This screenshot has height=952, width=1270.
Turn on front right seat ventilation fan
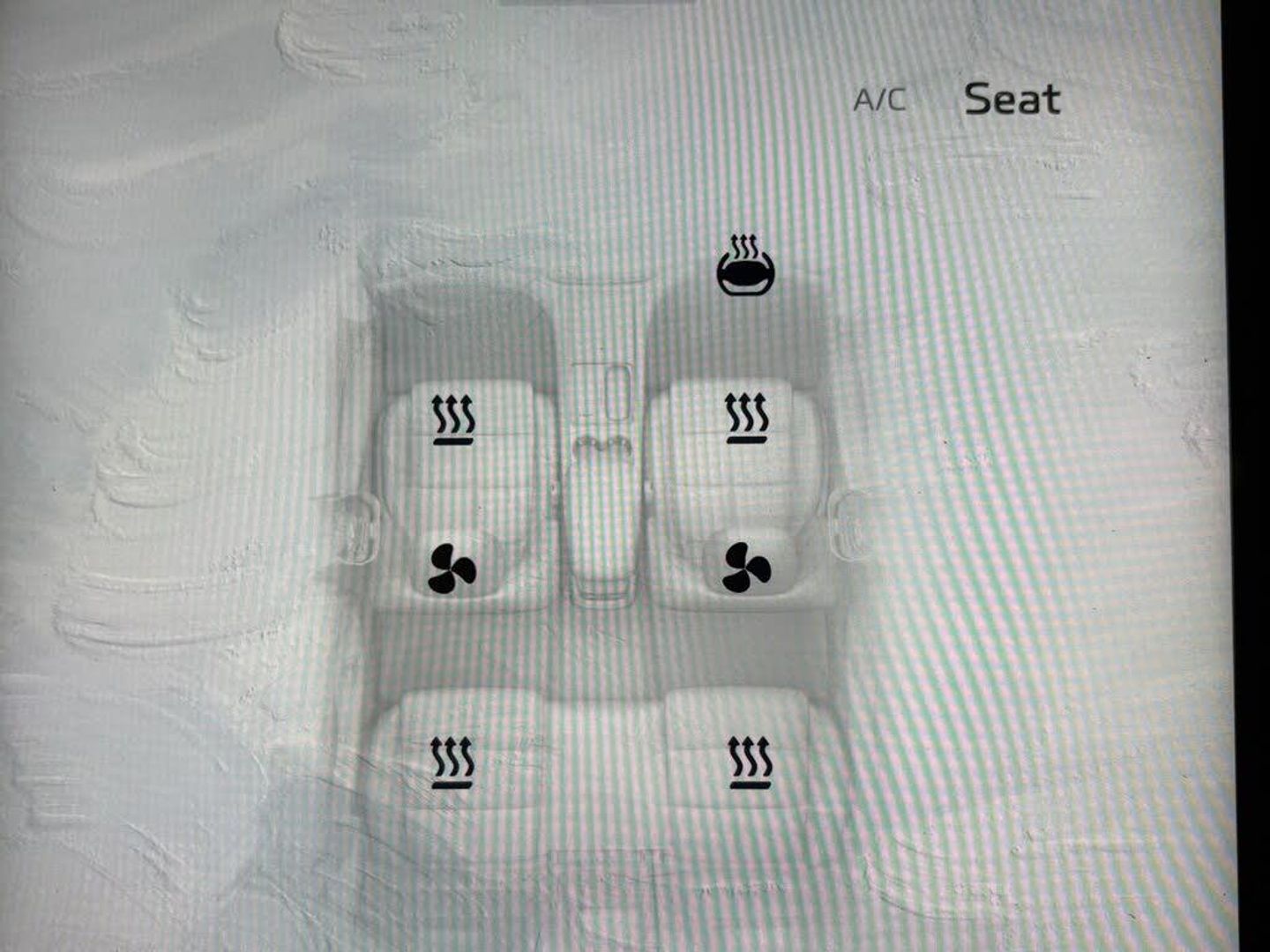[x=745, y=567]
